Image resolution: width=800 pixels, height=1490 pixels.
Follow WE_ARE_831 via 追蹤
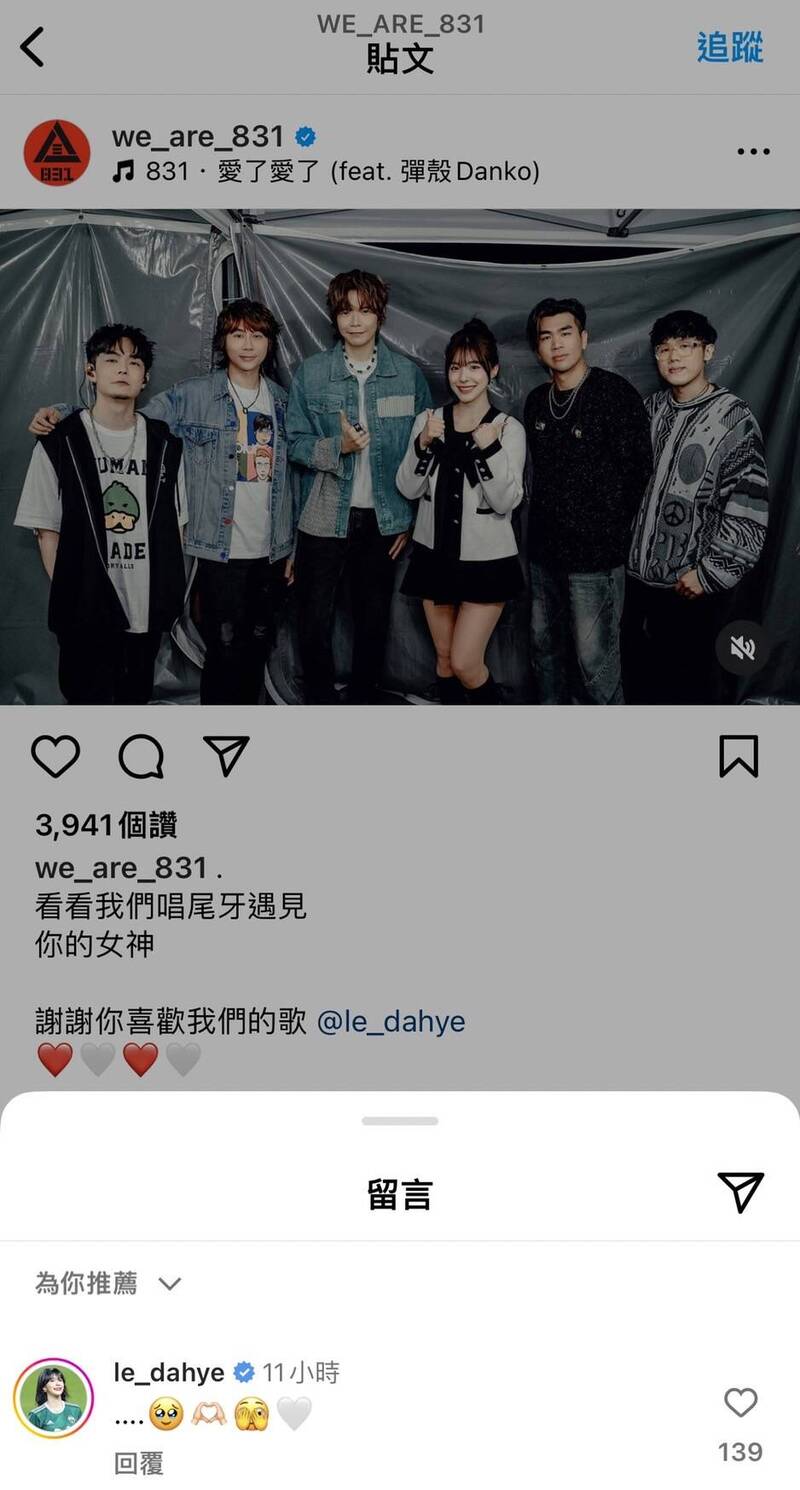tap(730, 47)
